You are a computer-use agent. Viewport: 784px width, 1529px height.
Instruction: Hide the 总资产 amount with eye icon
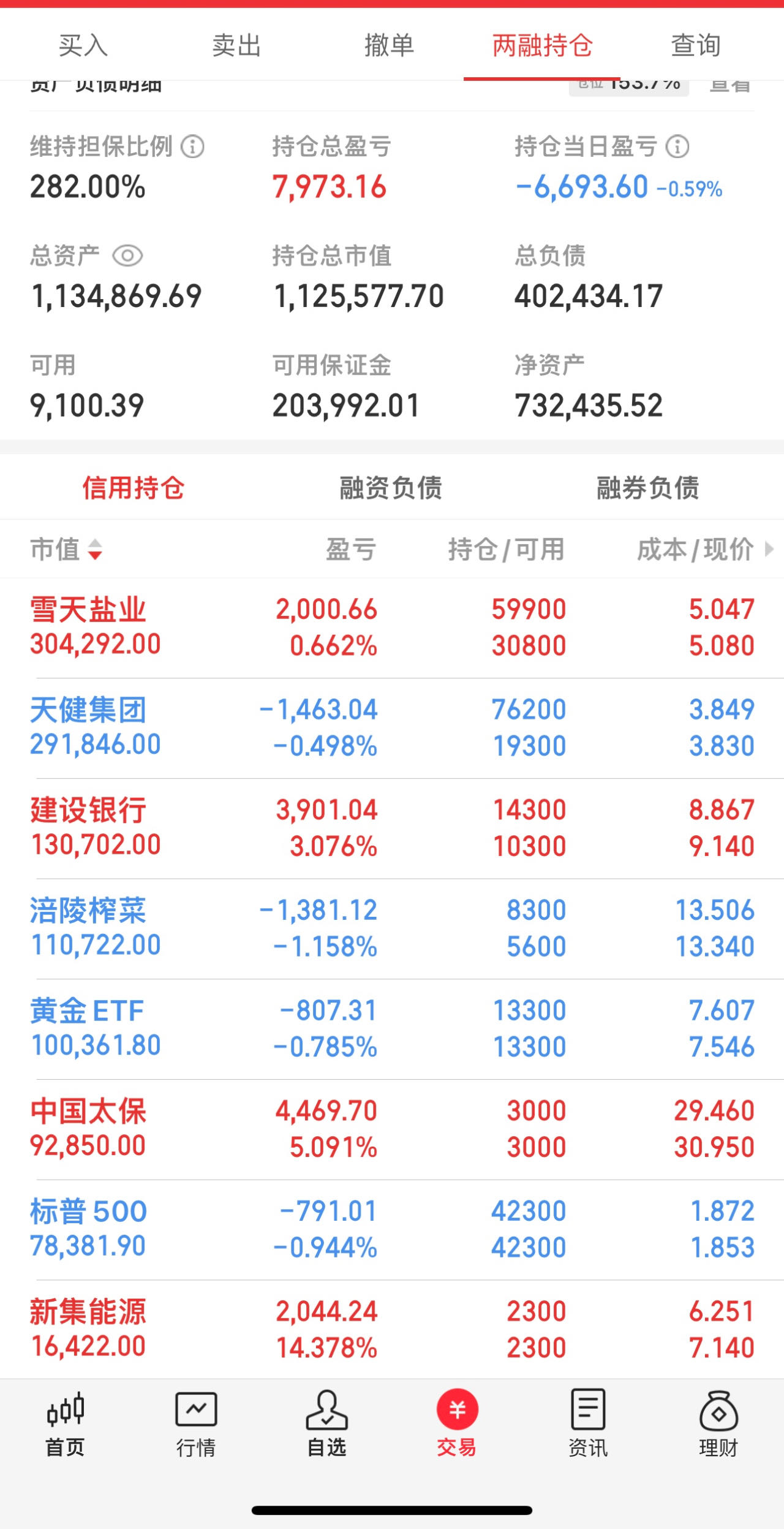point(127,256)
